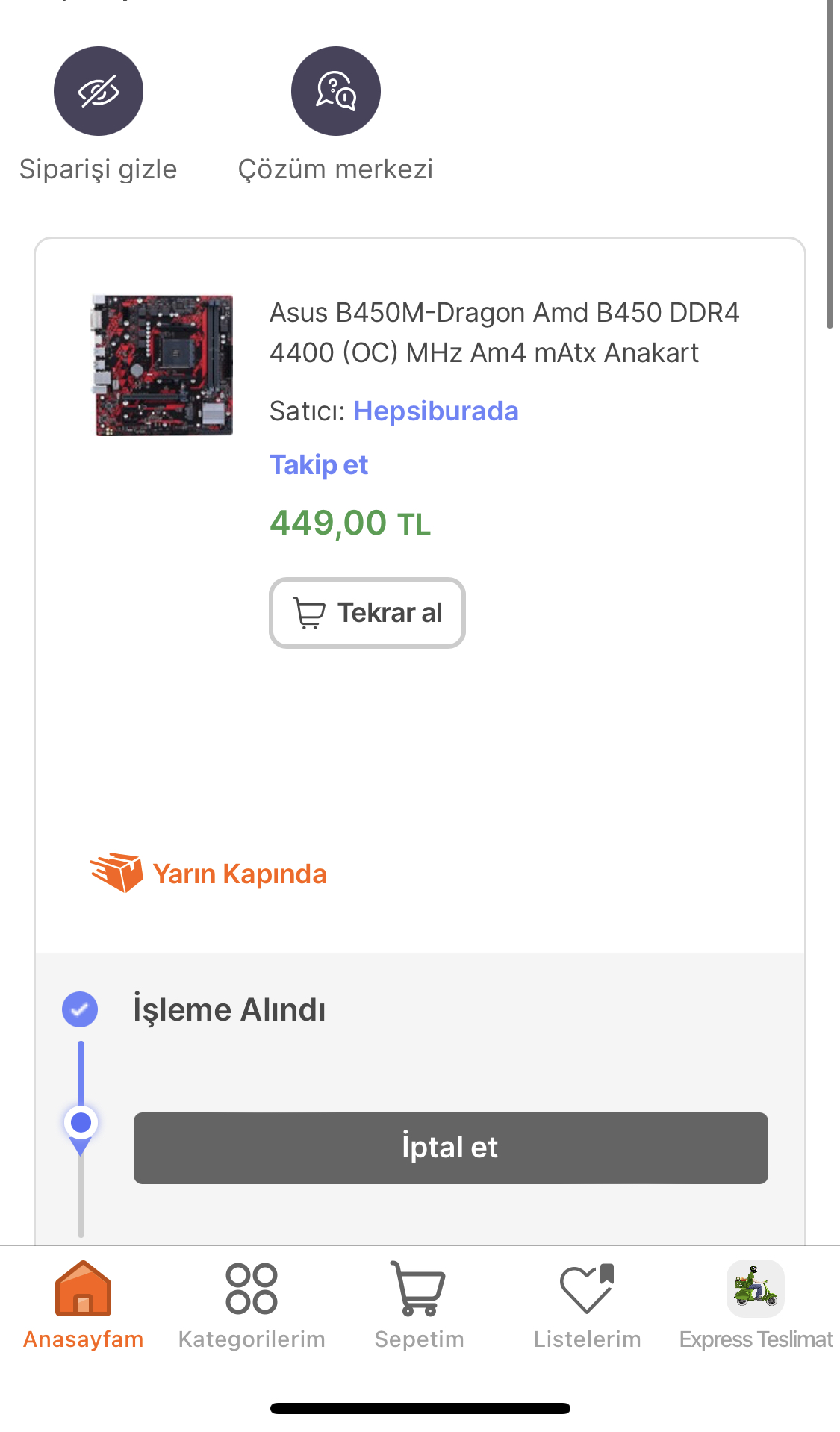Open the Asus B450M-Dragon motherboard product image
Image resolution: width=840 pixels, height=1432 pixels.
[164, 365]
